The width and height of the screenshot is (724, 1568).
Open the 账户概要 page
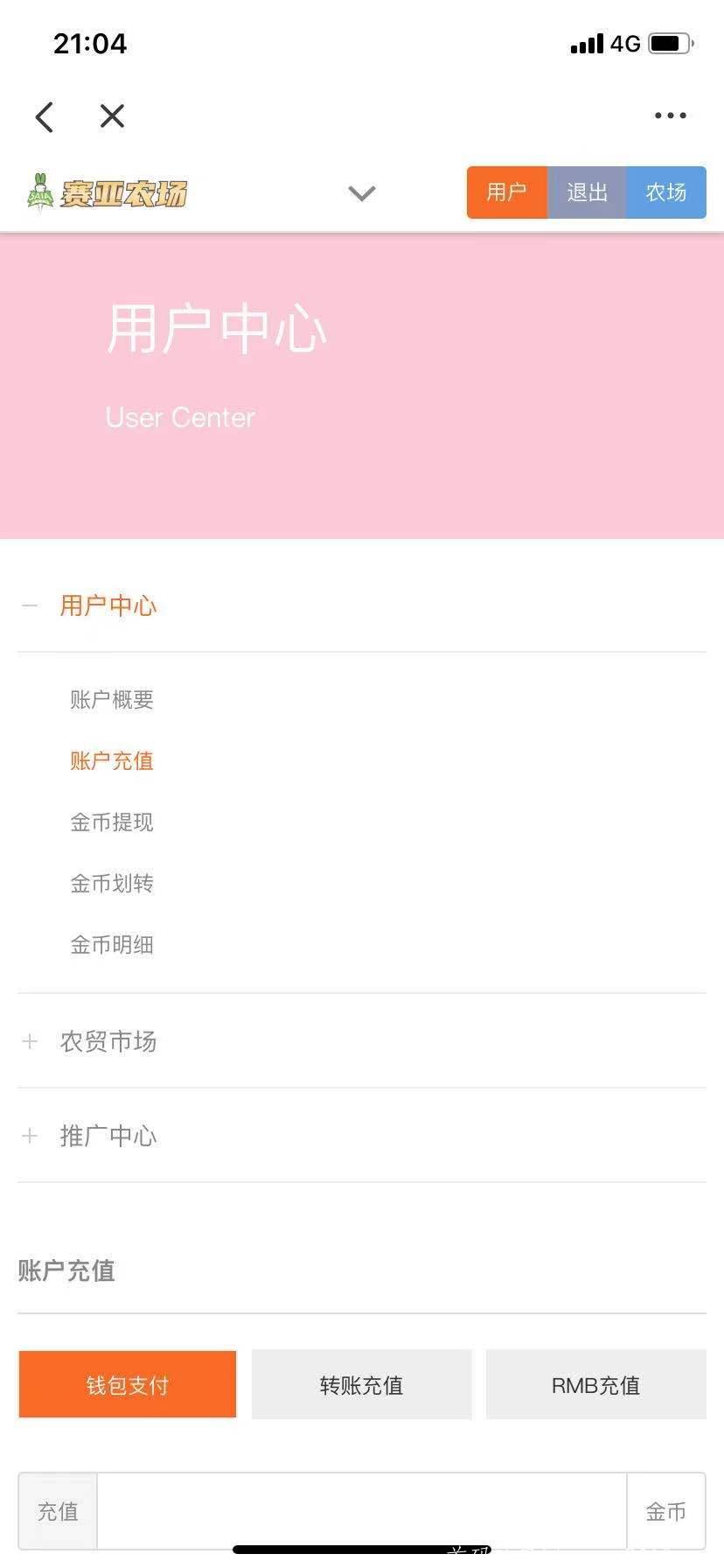[111, 699]
